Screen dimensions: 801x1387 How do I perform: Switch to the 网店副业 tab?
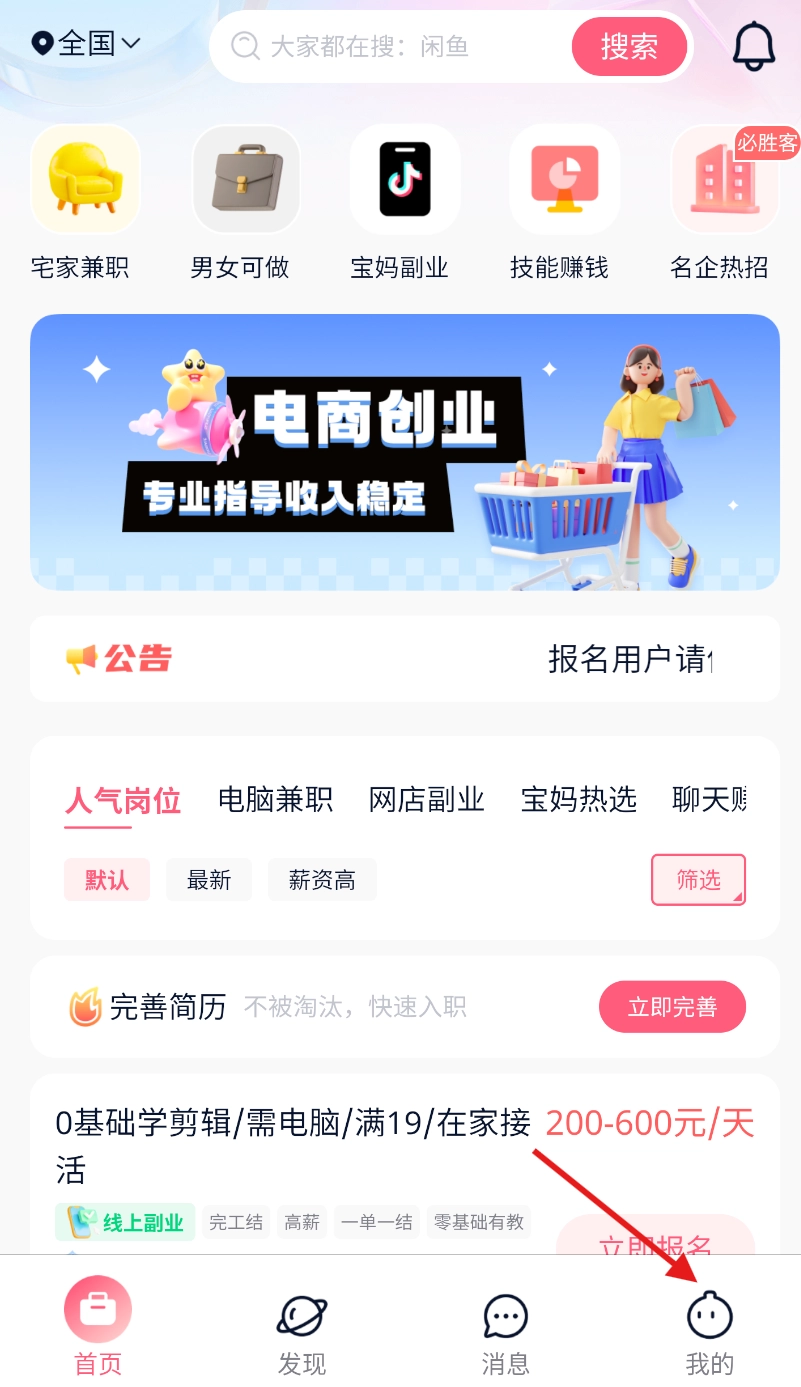point(427,800)
